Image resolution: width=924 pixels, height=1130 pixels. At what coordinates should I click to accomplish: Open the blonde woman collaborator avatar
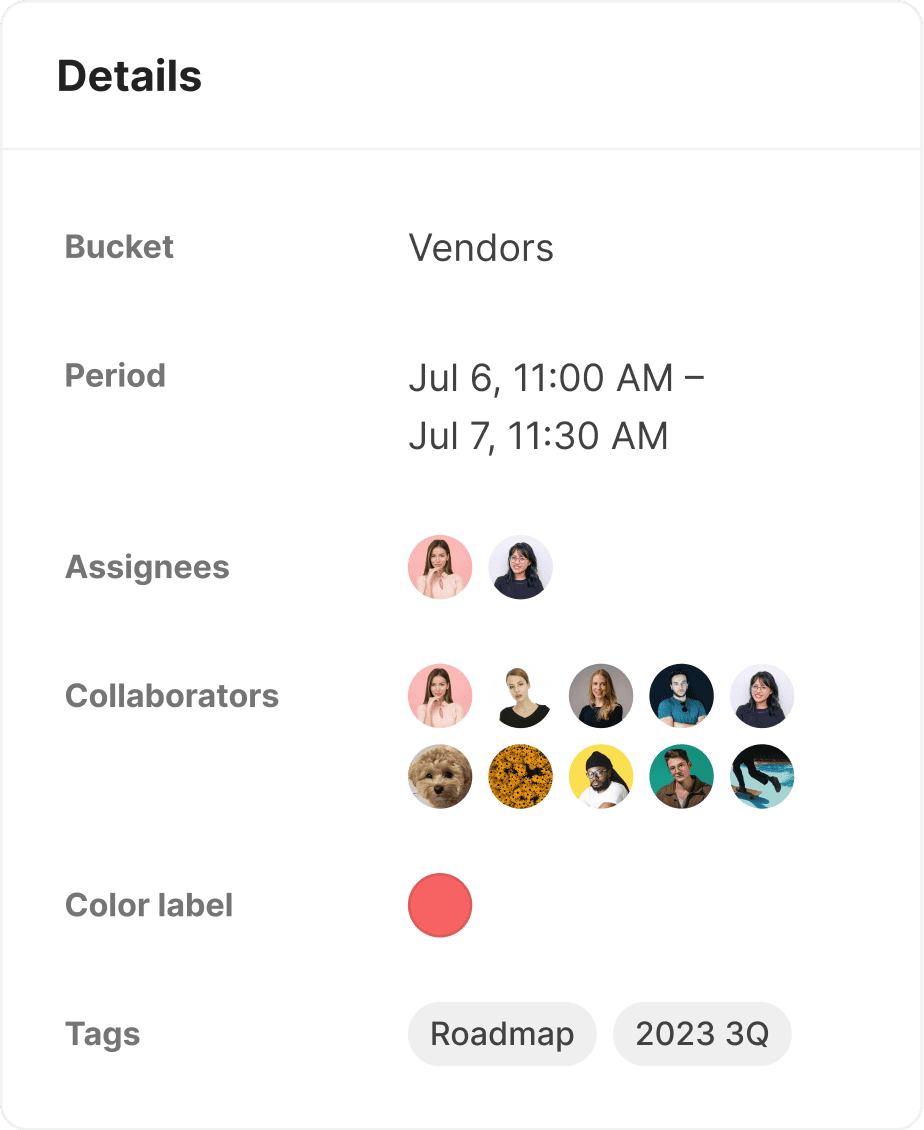[601, 696]
